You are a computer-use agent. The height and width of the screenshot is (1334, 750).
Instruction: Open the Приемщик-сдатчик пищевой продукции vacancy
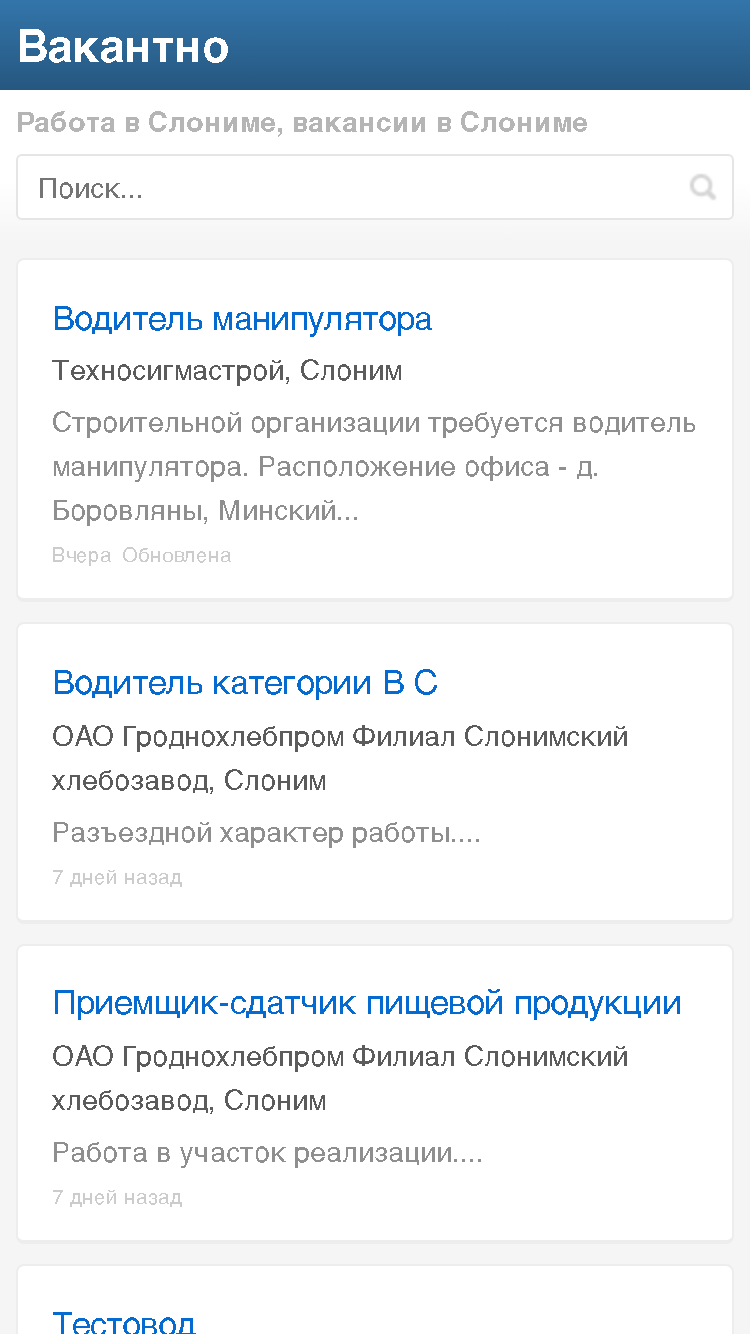pyautogui.click(x=367, y=1003)
